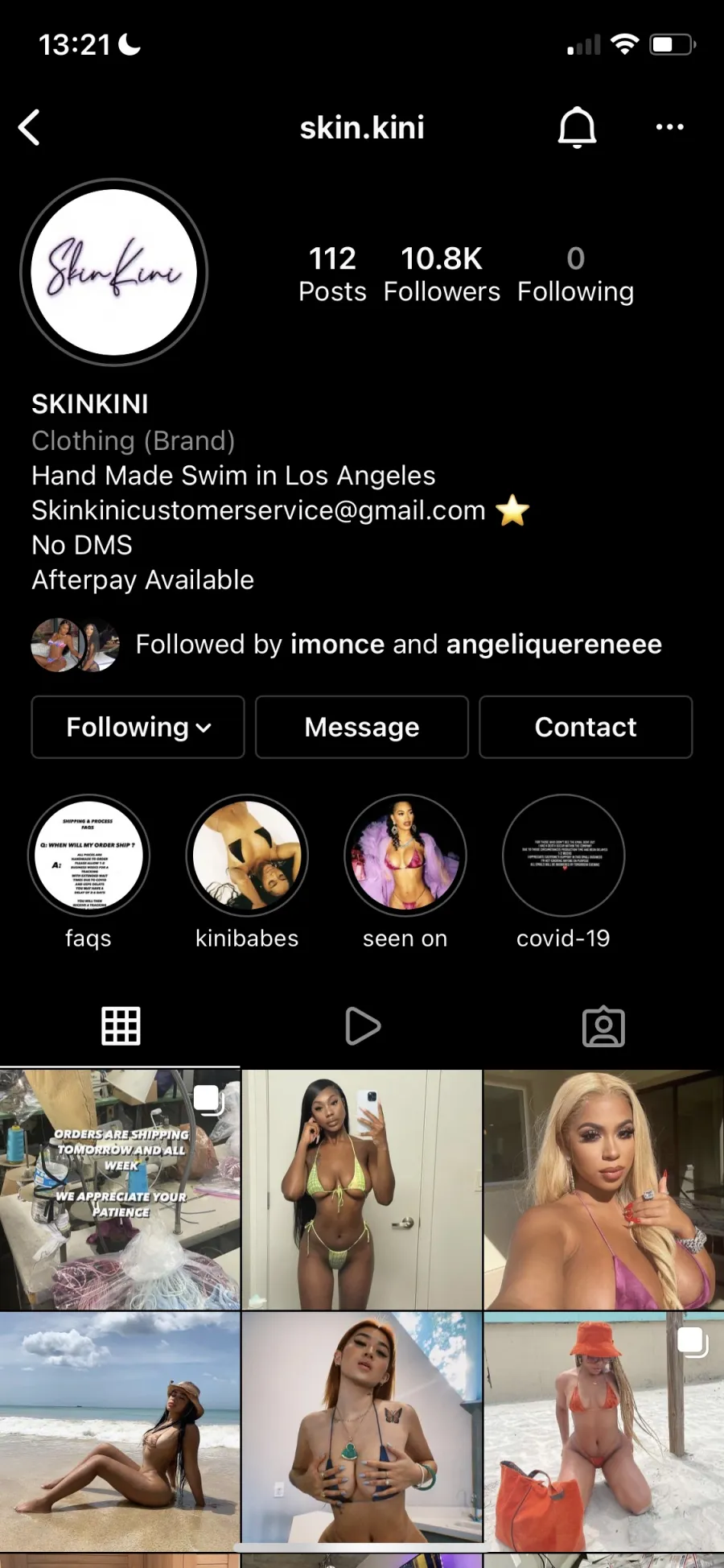Open the three-dot overflow menu
724x1568 pixels.
click(x=669, y=127)
